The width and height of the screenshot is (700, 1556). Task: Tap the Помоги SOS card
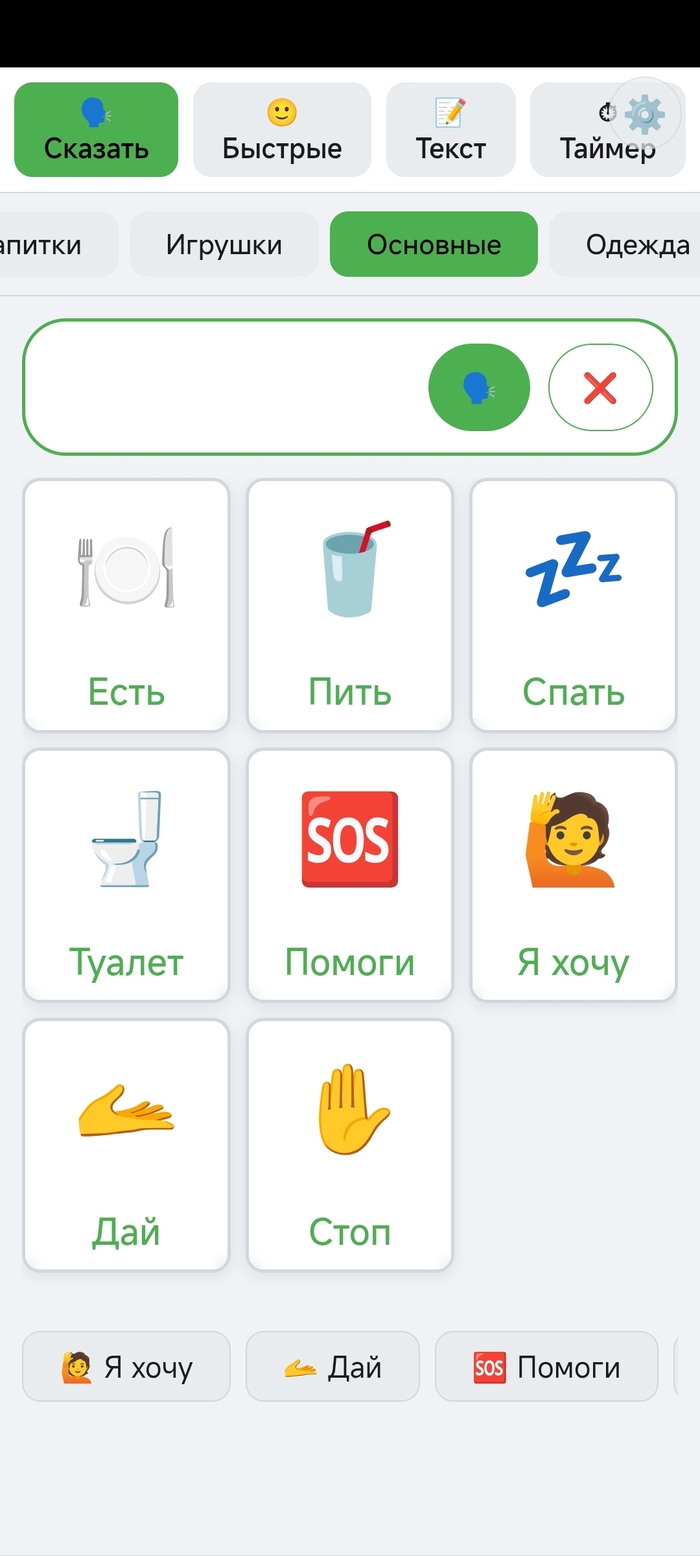[x=350, y=875]
